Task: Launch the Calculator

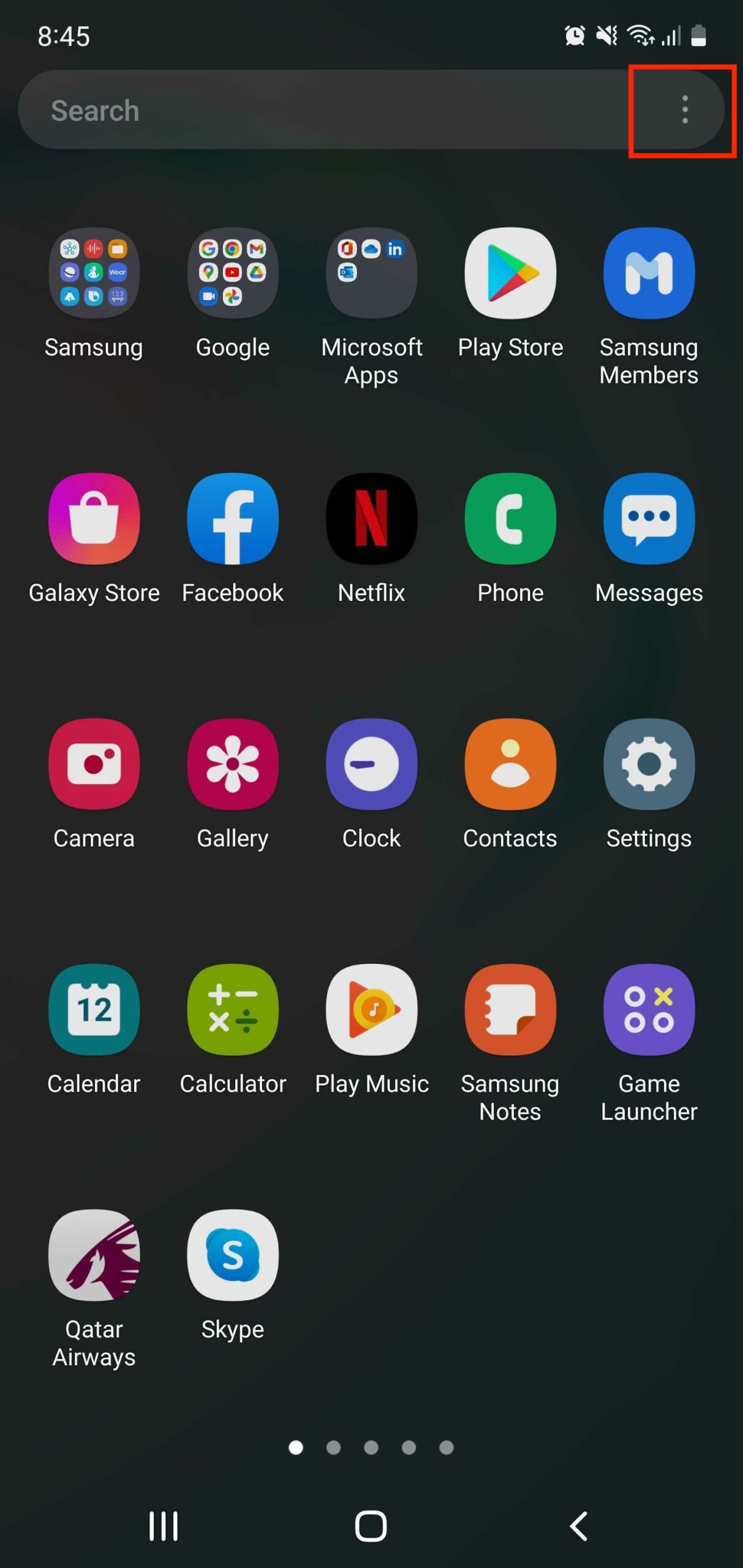Action: pyautogui.click(x=232, y=1009)
